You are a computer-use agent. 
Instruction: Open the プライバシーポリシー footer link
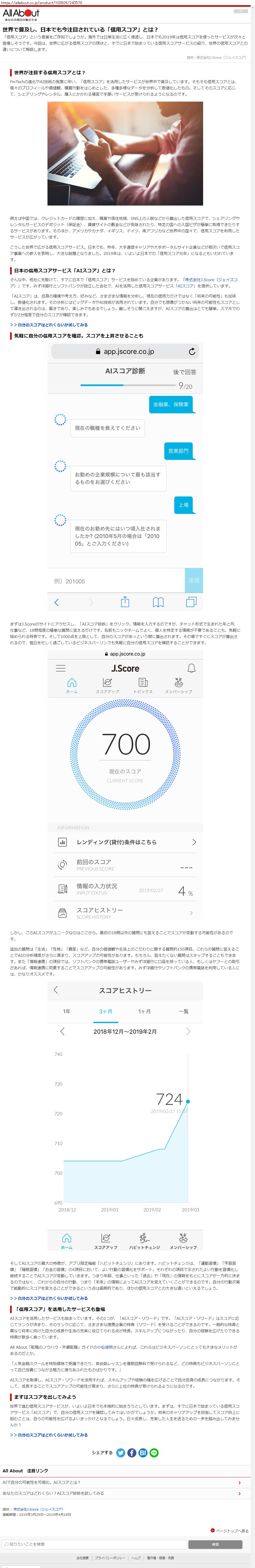[x=110, y=1558]
